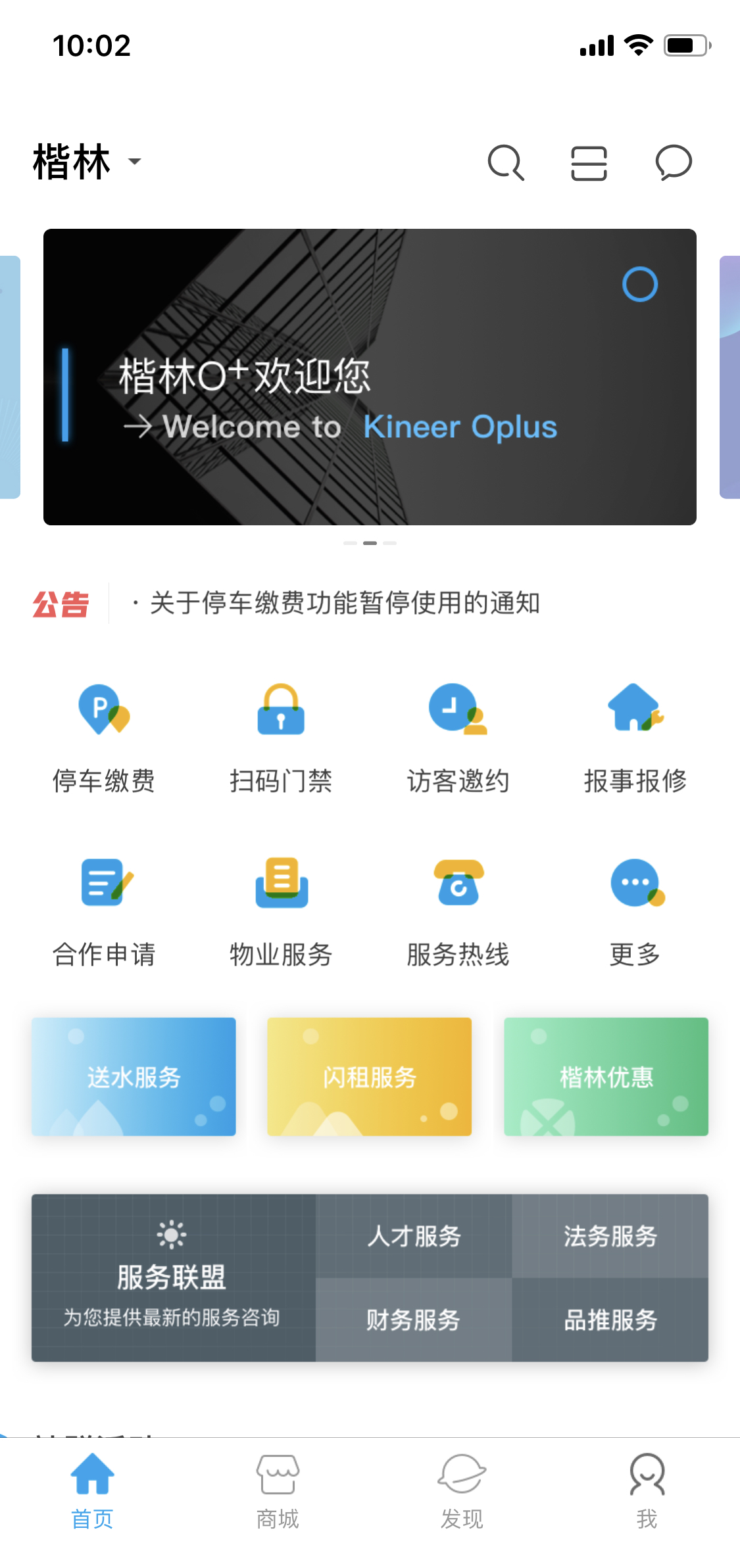The height and width of the screenshot is (1568, 740).
Task: Open the 送水服务 card
Action: click(x=134, y=1076)
